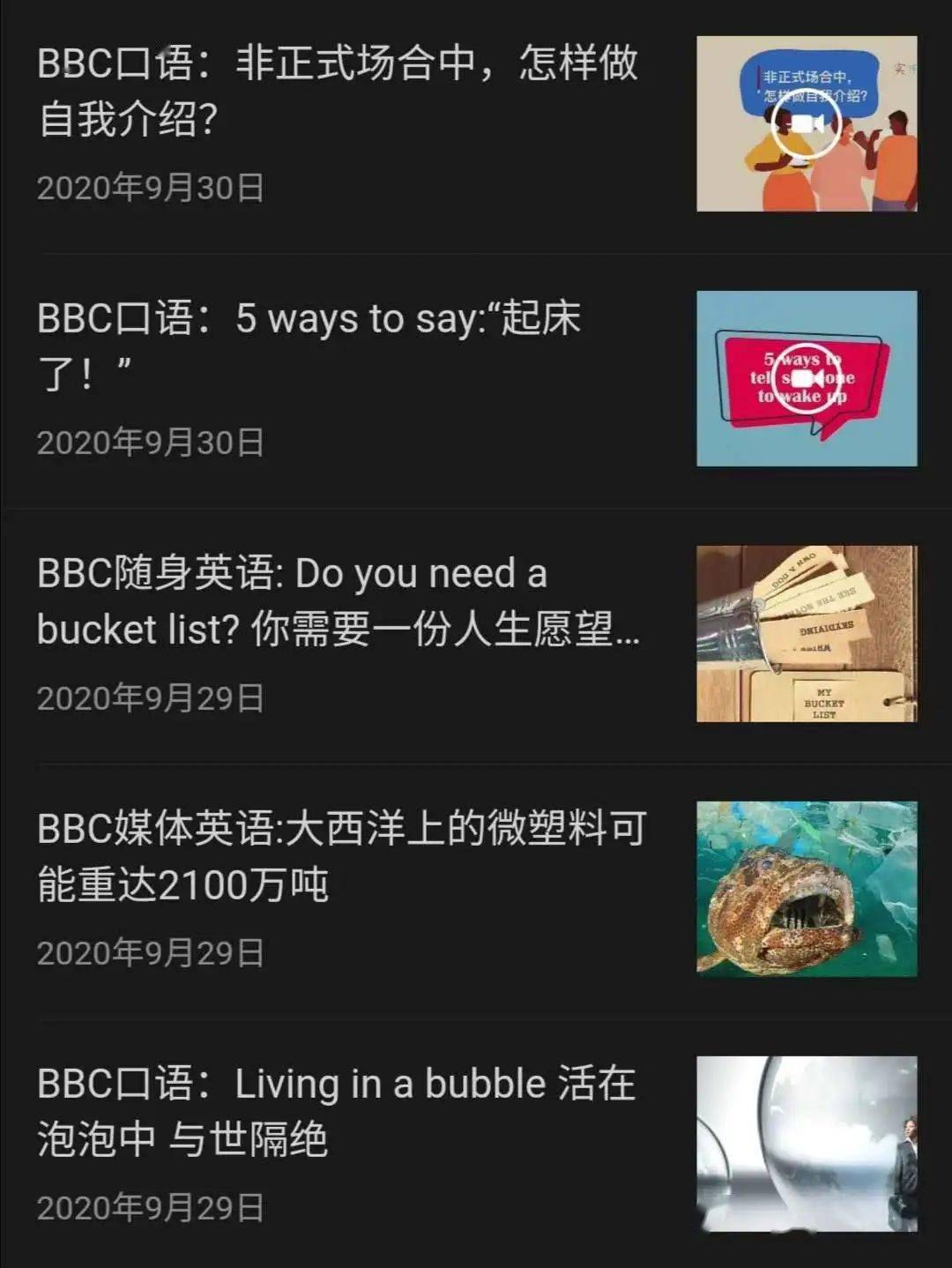
Task: Click the date under the self-introduction article
Action: (150, 186)
